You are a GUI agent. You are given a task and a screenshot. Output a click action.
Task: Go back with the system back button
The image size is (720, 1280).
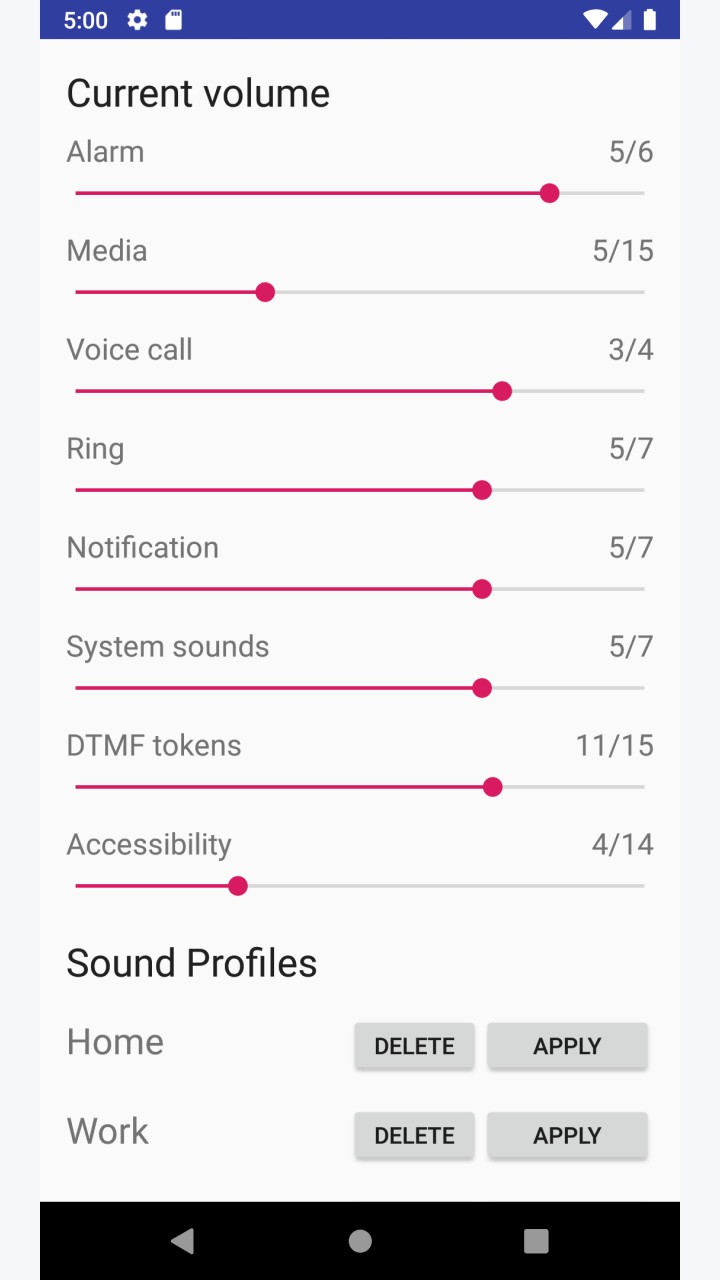tap(182, 1241)
